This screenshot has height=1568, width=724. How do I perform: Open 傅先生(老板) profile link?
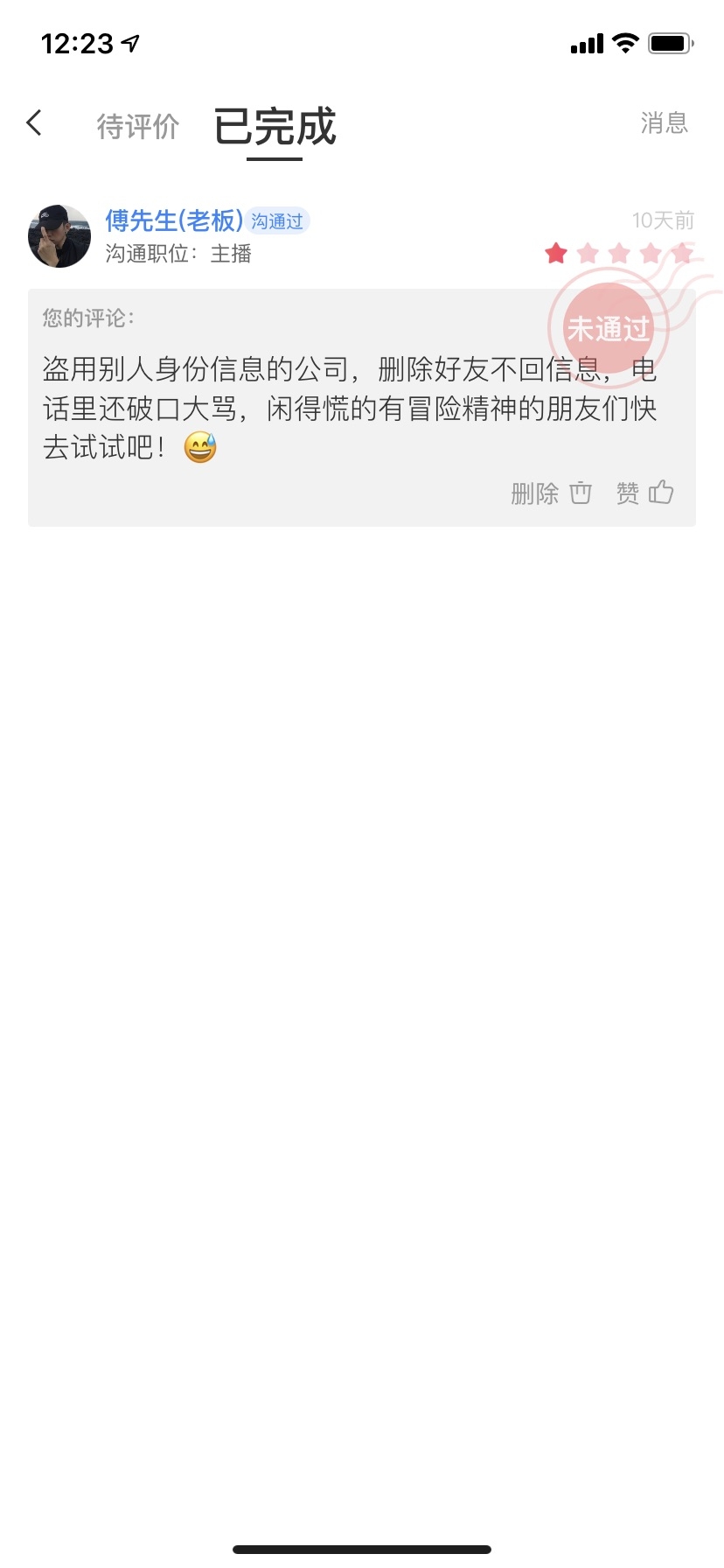click(x=174, y=220)
